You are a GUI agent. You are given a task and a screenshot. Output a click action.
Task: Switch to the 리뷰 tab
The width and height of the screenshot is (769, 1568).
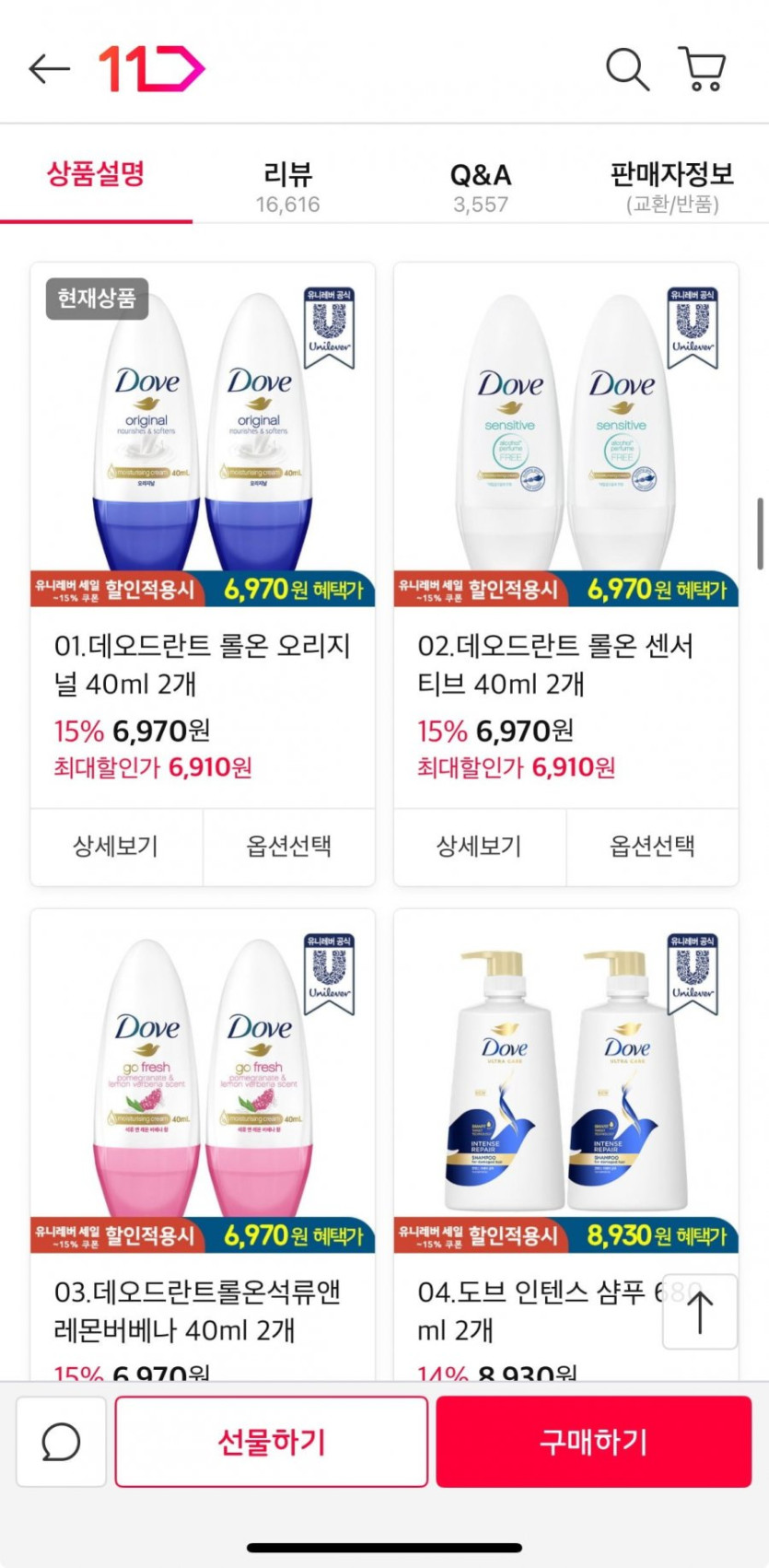[288, 186]
